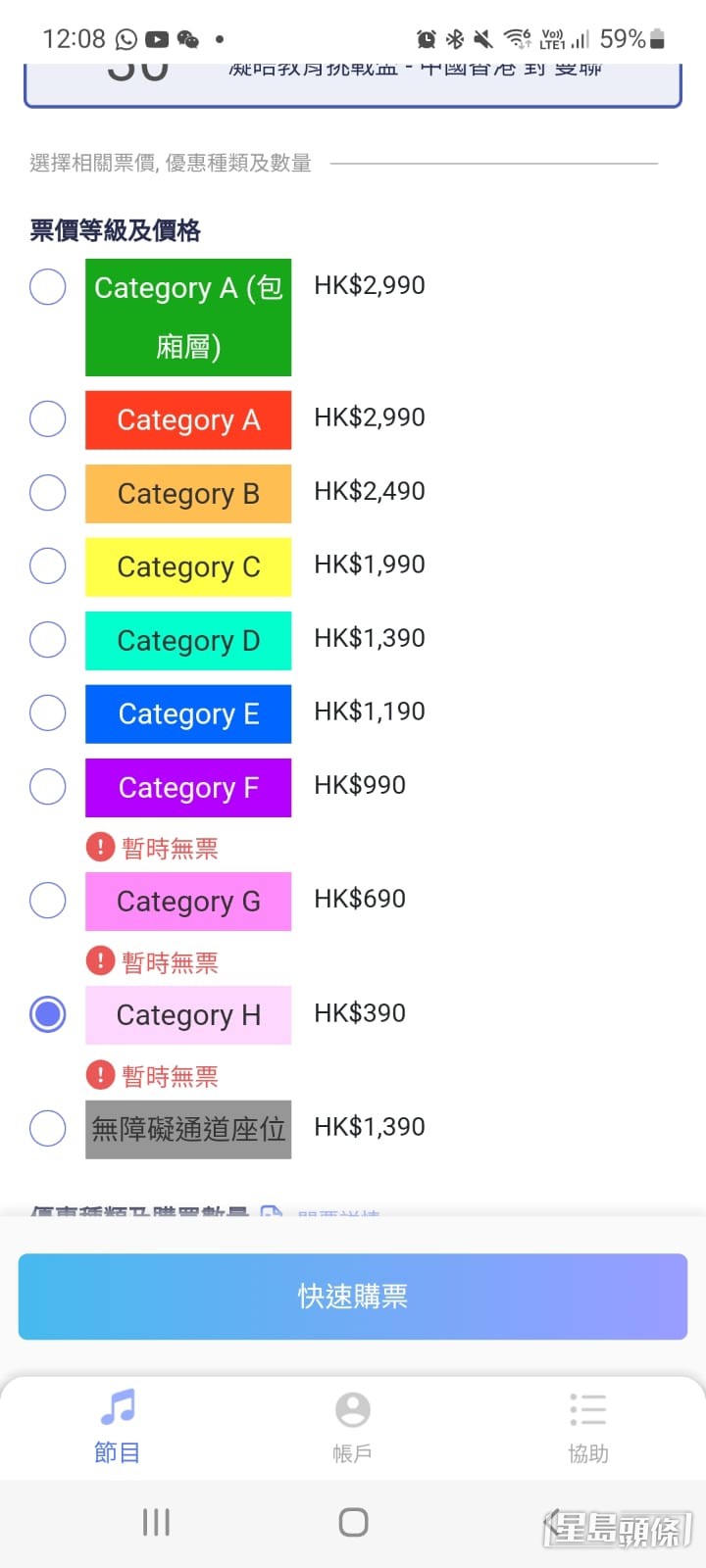The image size is (706, 1568).
Task: Choose Category E ticket tier
Action: pyautogui.click(x=47, y=712)
